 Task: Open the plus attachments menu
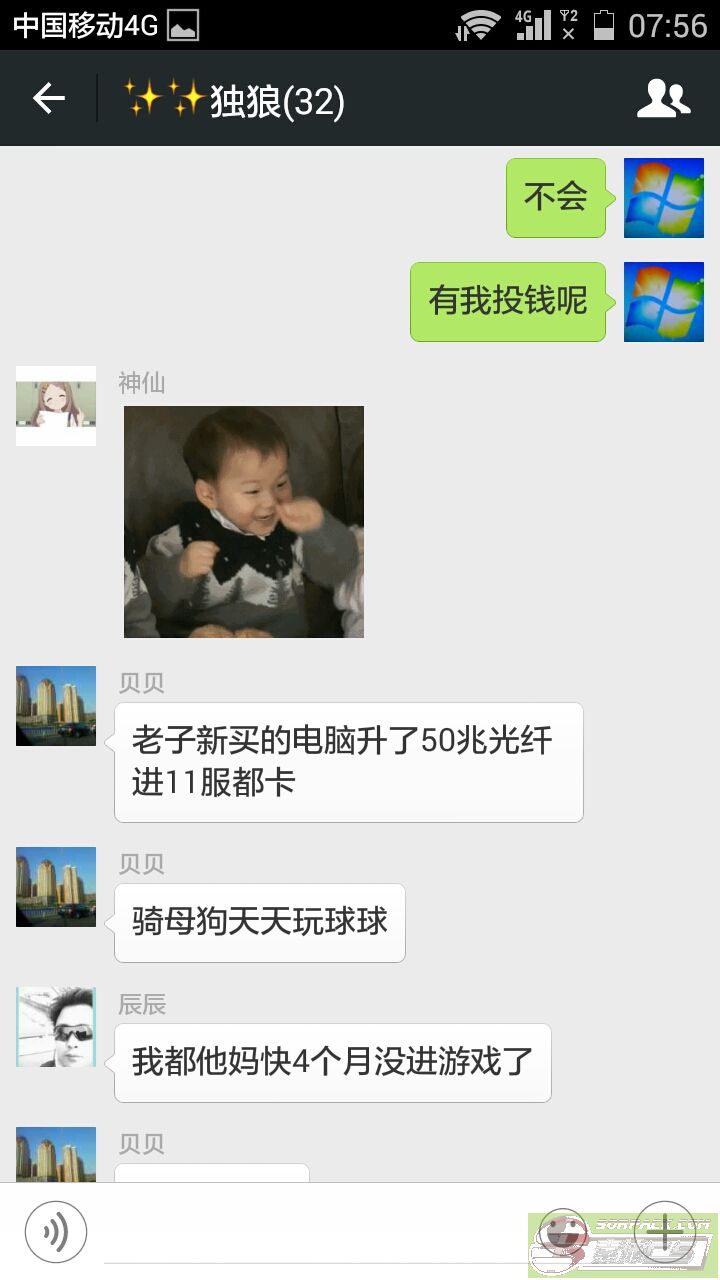pyautogui.click(x=665, y=1232)
